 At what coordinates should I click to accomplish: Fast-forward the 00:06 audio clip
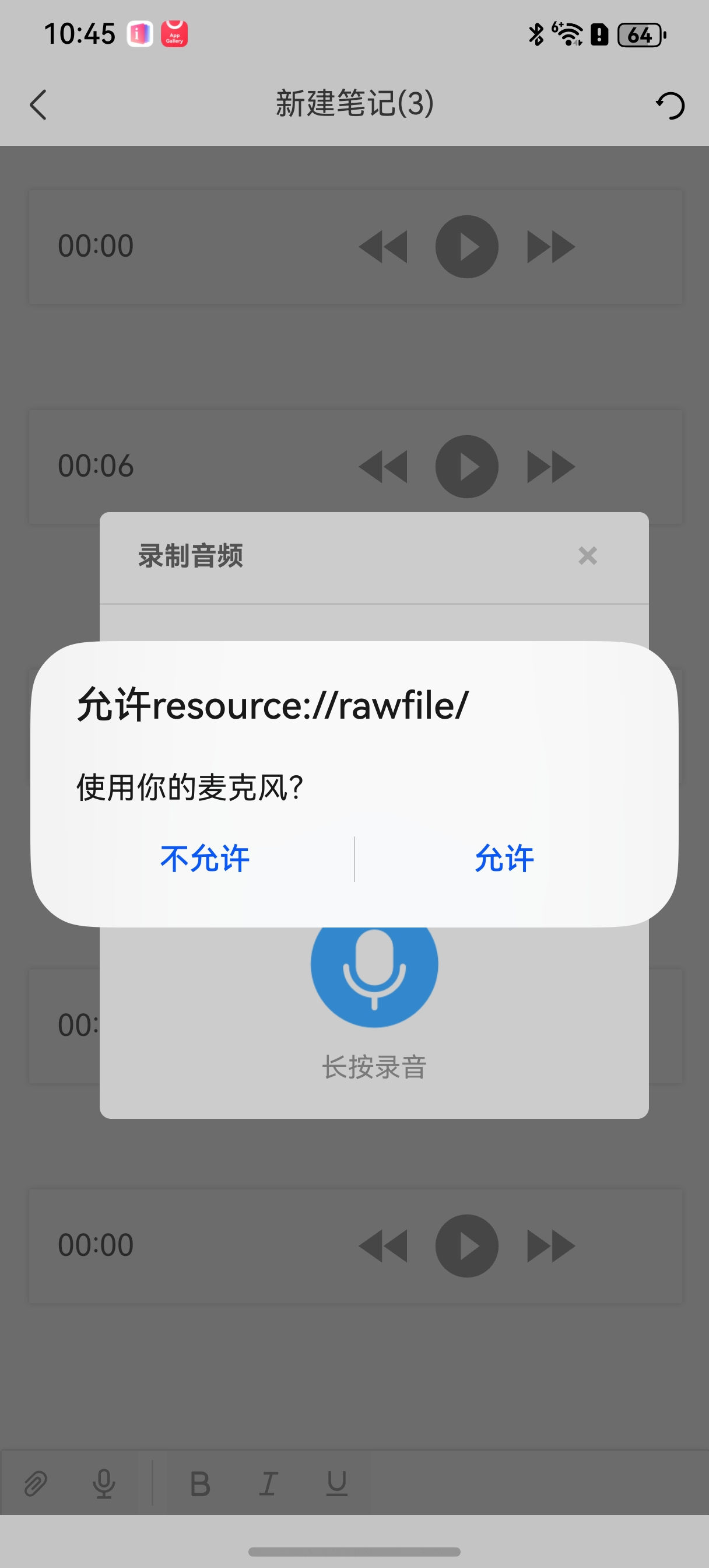point(550,467)
